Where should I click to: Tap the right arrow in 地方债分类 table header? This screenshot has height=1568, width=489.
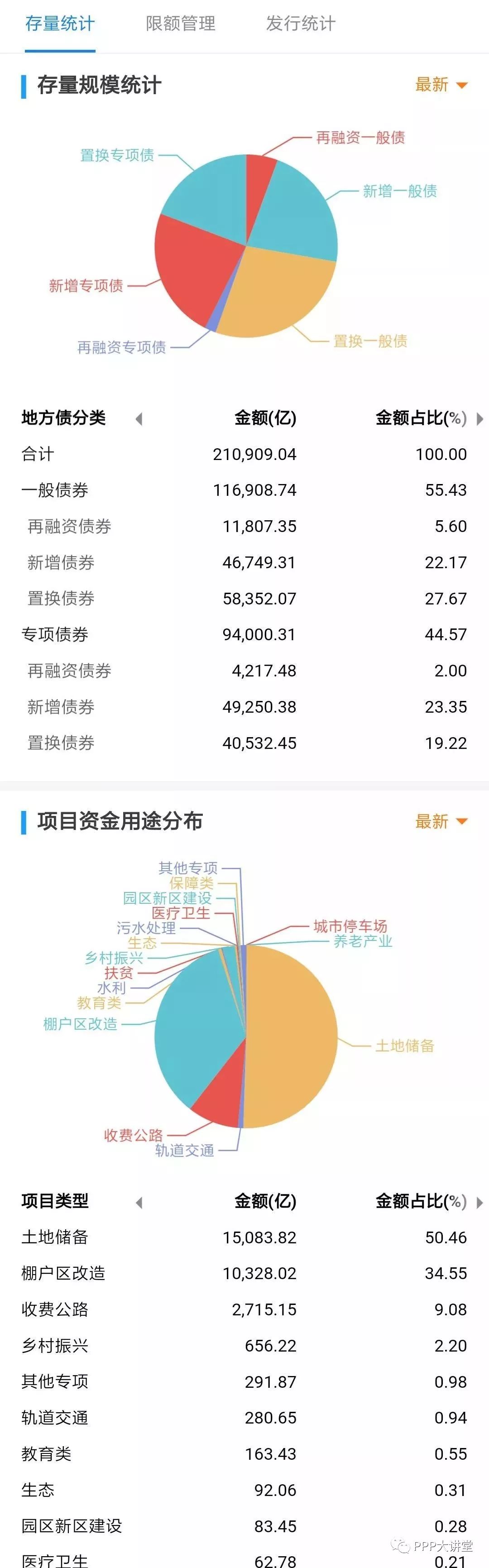click(480, 419)
